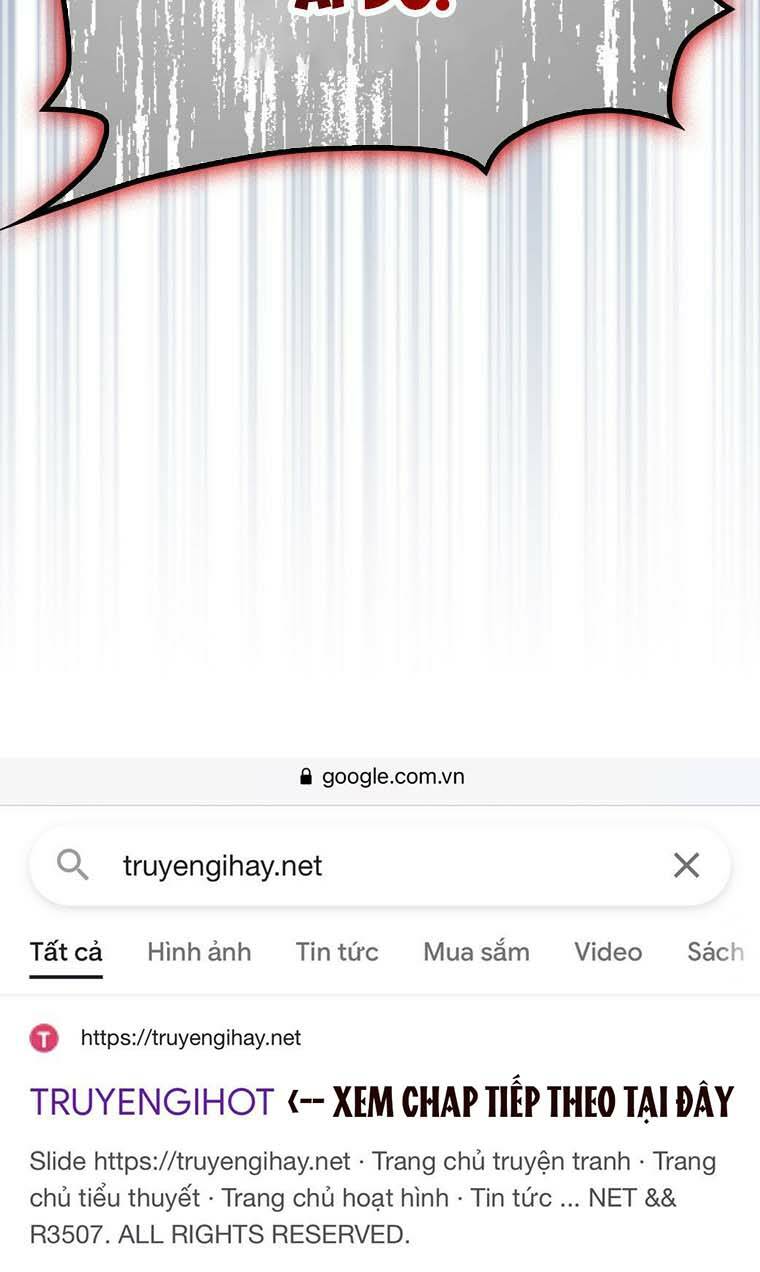The width and height of the screenshot is (760, 1272).
Task: Clear the search query with the X icon
Action: coord(686,864)
